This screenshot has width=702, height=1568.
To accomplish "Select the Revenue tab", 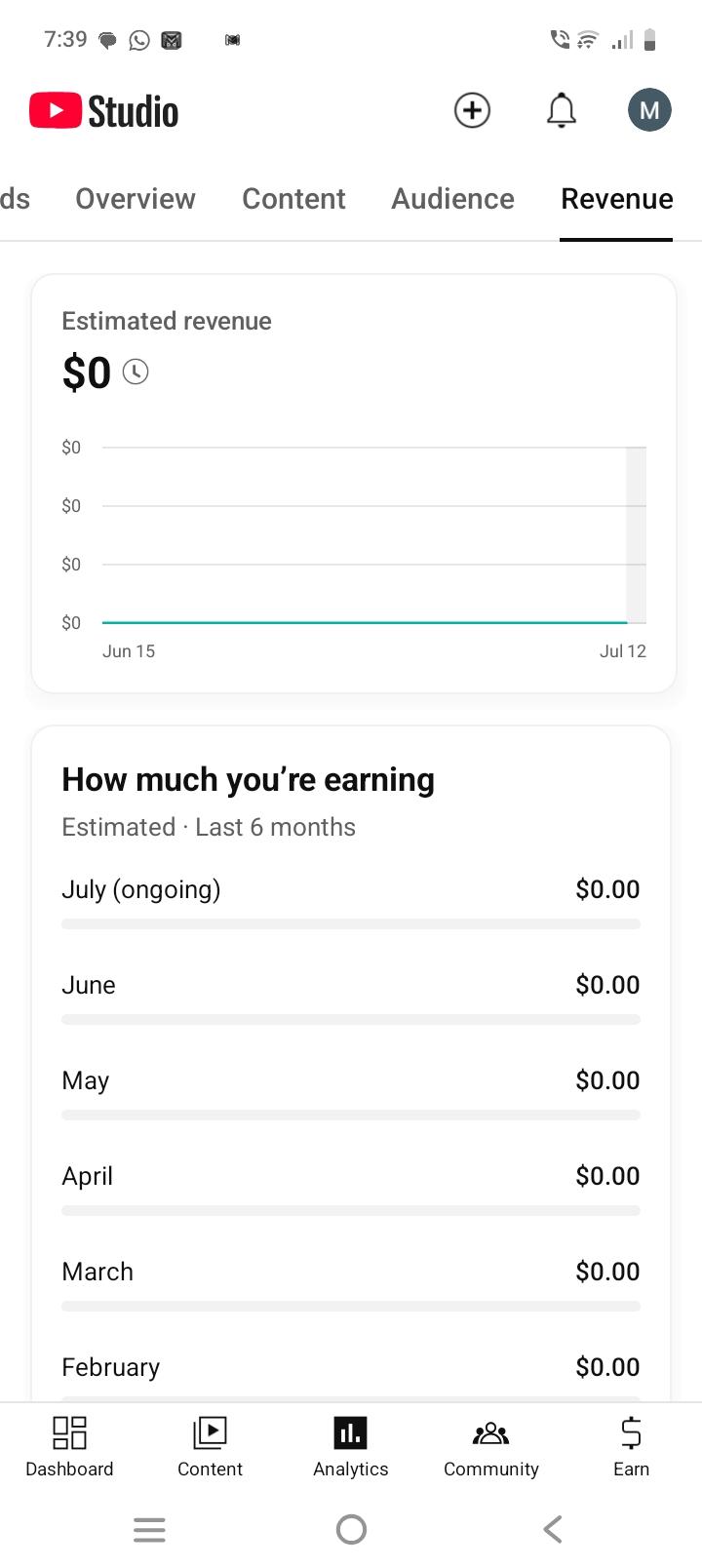I will pyautogui.click(x=617, y=199).
